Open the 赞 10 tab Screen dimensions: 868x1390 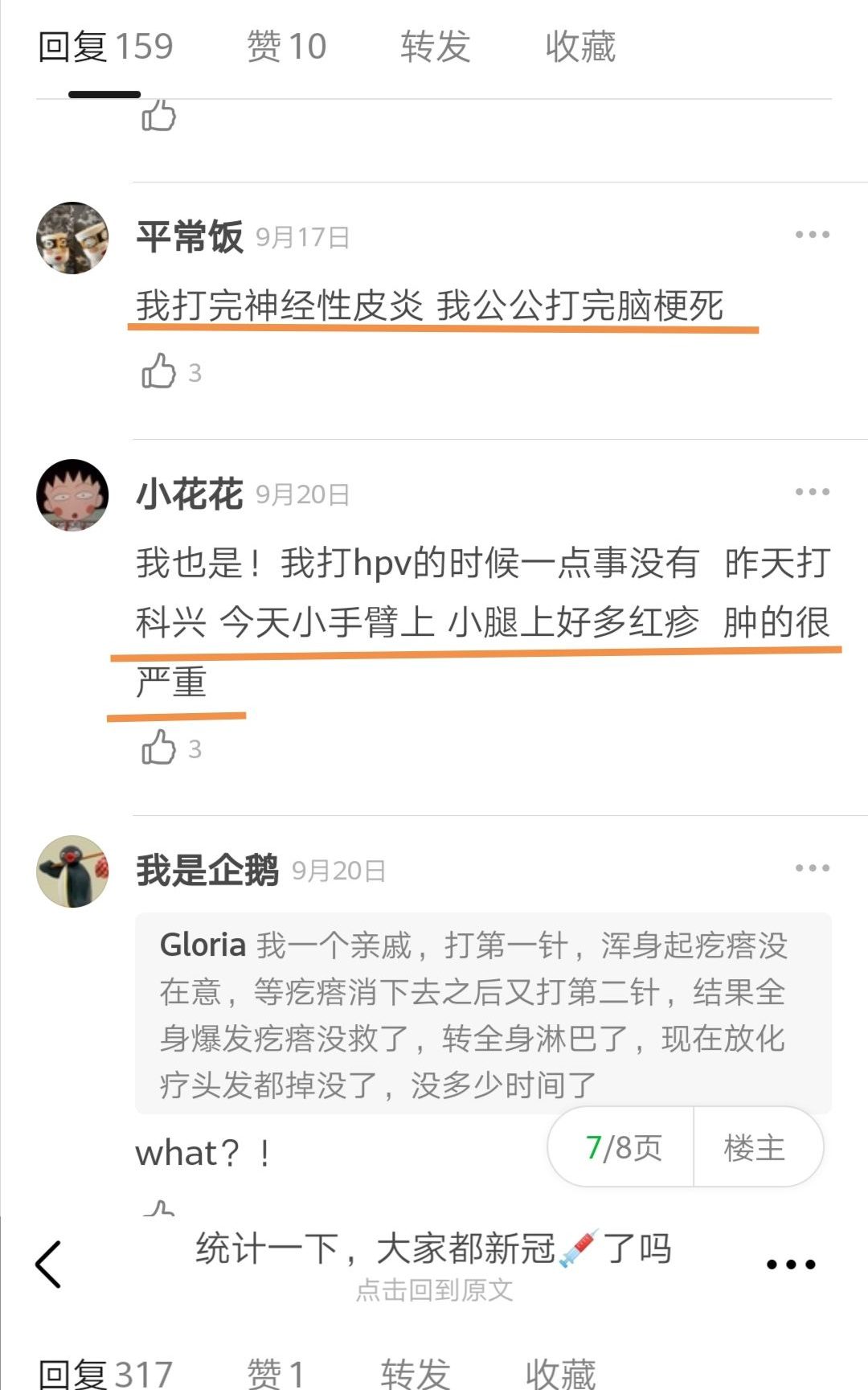coord(286,47)
